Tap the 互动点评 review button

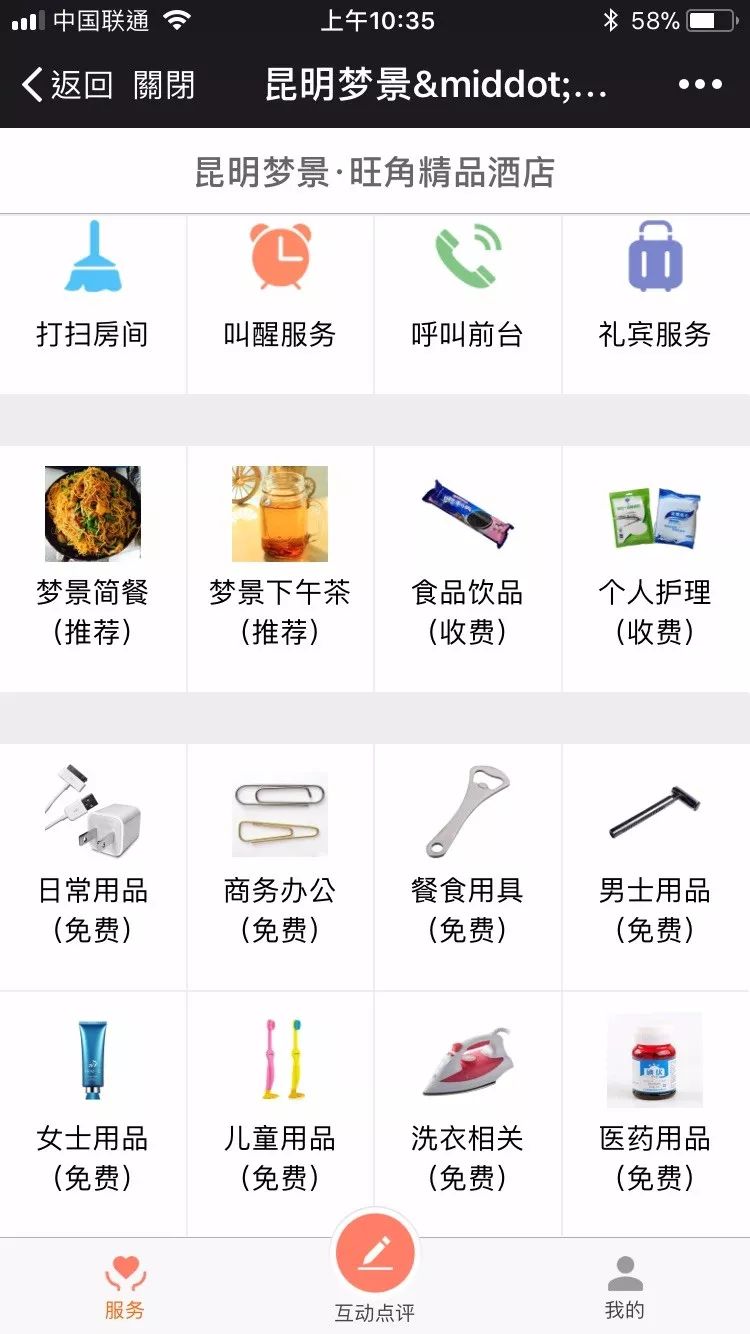coord(375,1260)
